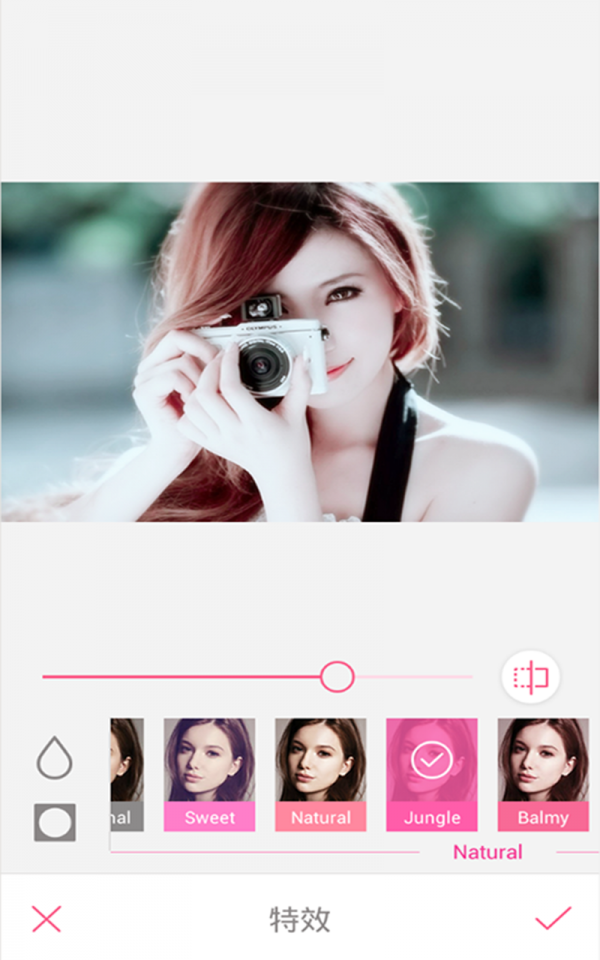Tap the selected Jungle filter
This screenshot has height=960, width=600.
[431, 774]
